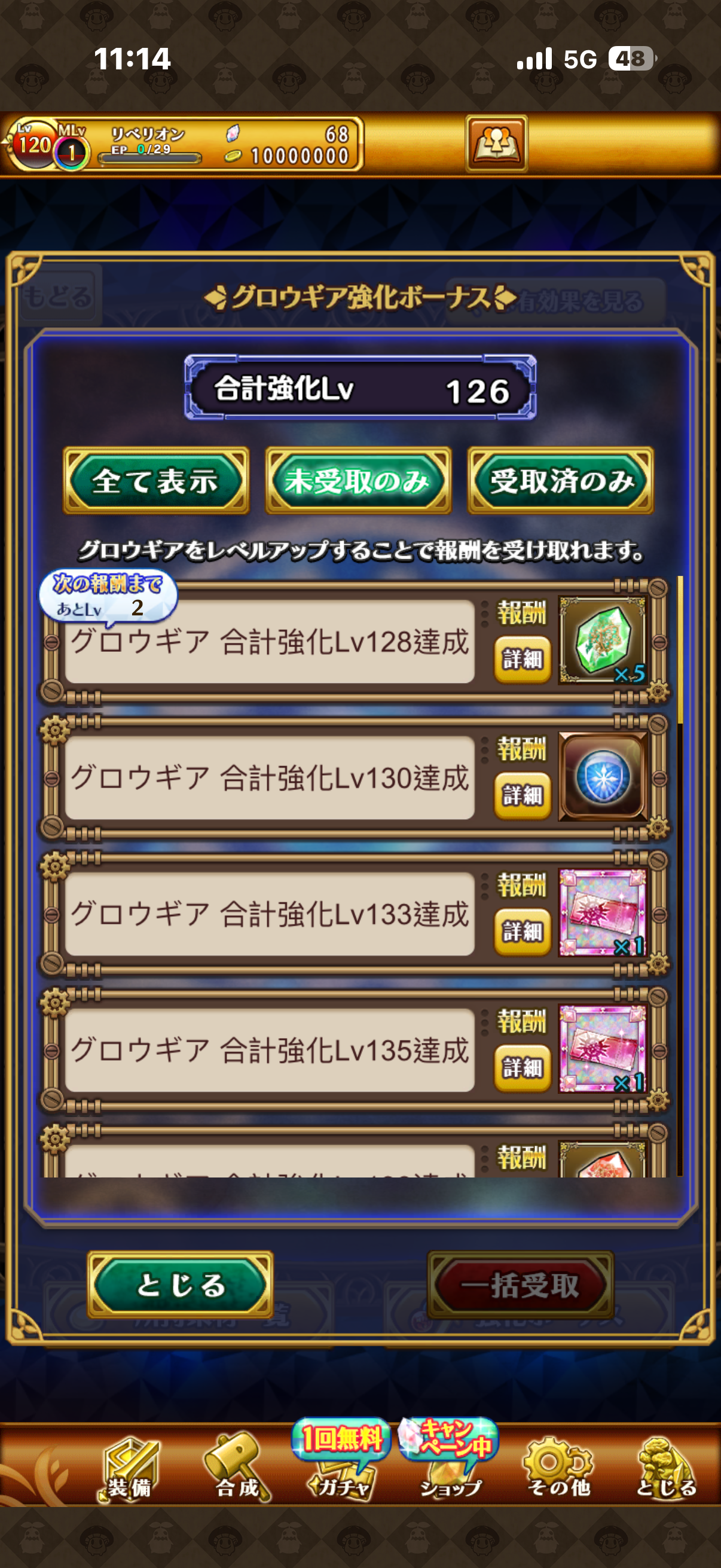Open the friends book icon in header

(x=496, y=144)
